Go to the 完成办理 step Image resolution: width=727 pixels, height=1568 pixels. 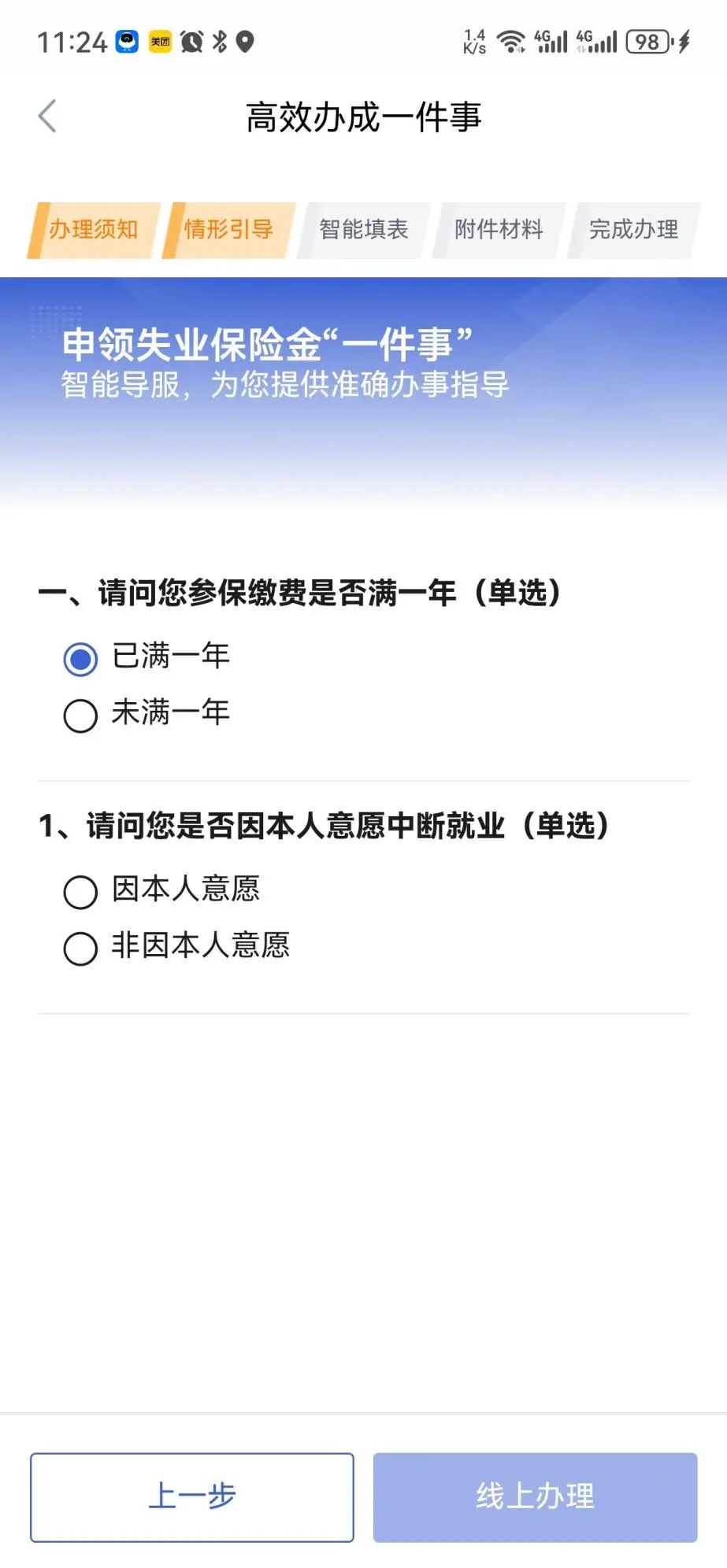tap(633, 230)
